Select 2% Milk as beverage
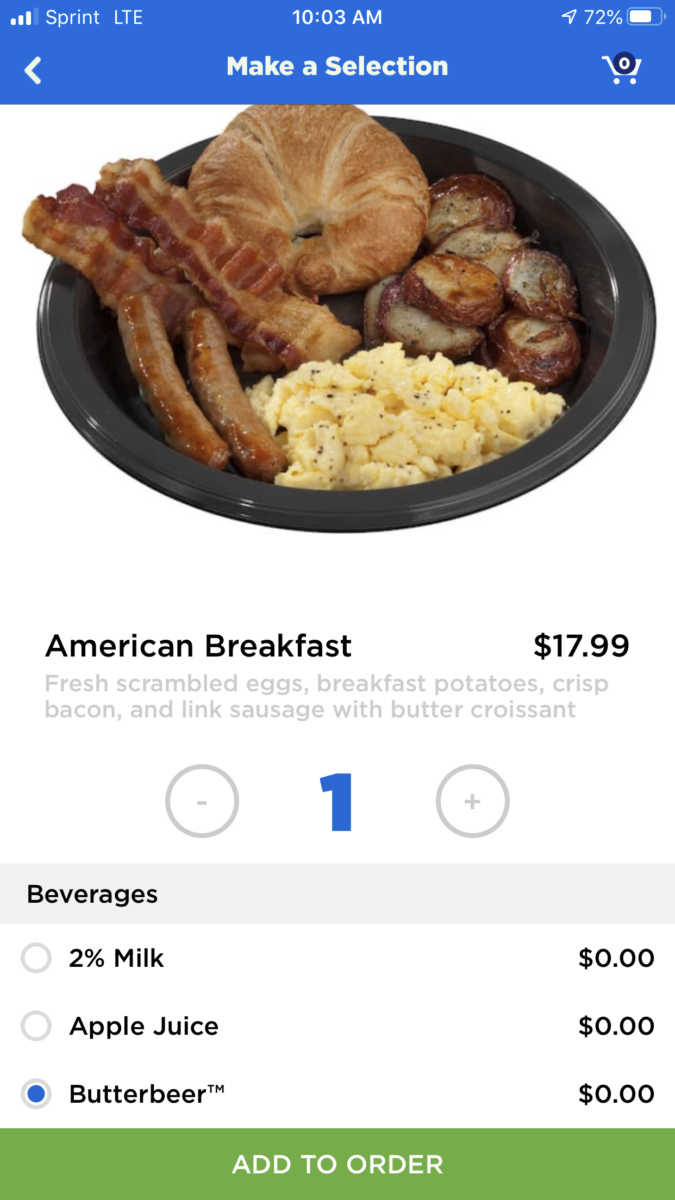This screenshot has width=675, height=1200. [337, 958]
